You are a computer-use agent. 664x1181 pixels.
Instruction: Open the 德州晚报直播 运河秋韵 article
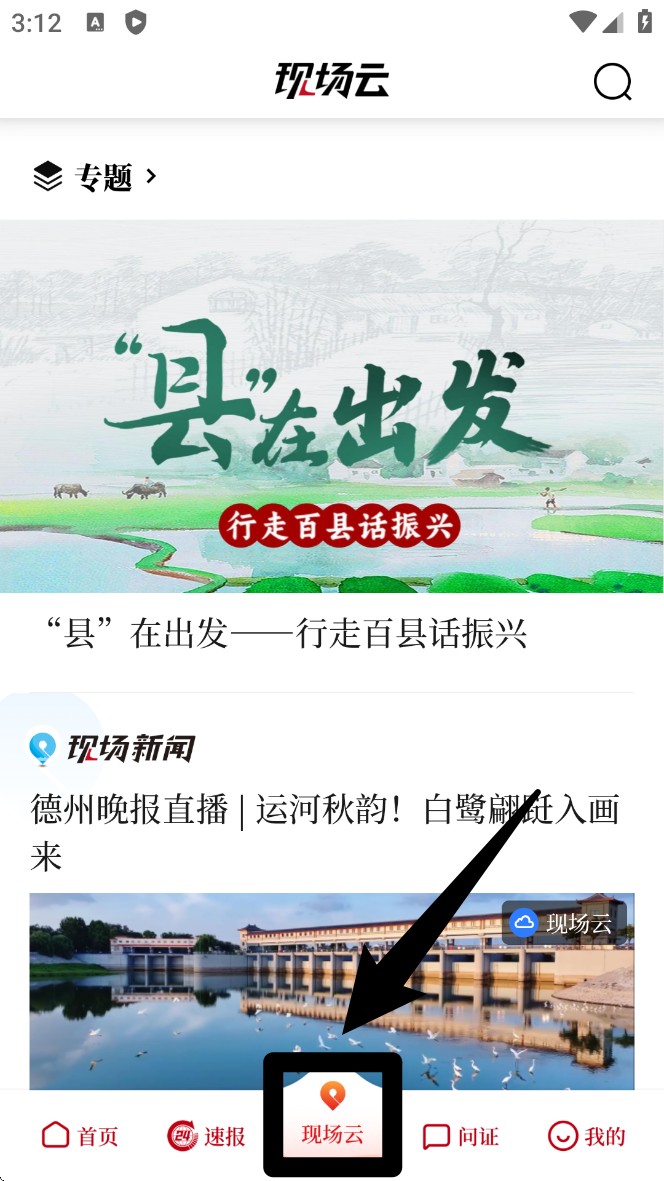[x=324, y=832]
